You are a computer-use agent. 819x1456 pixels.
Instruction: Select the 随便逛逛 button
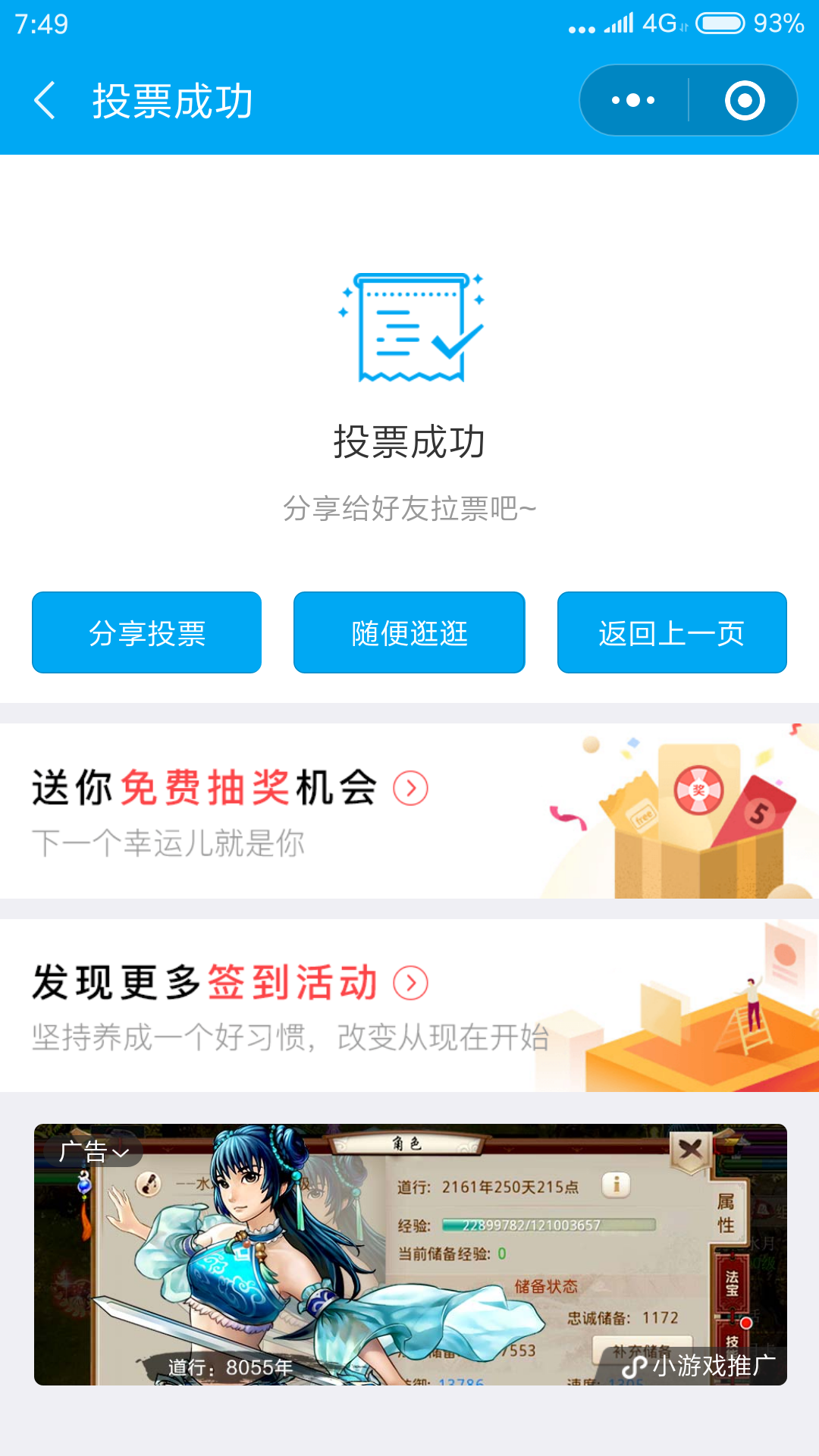coord(409,632)
